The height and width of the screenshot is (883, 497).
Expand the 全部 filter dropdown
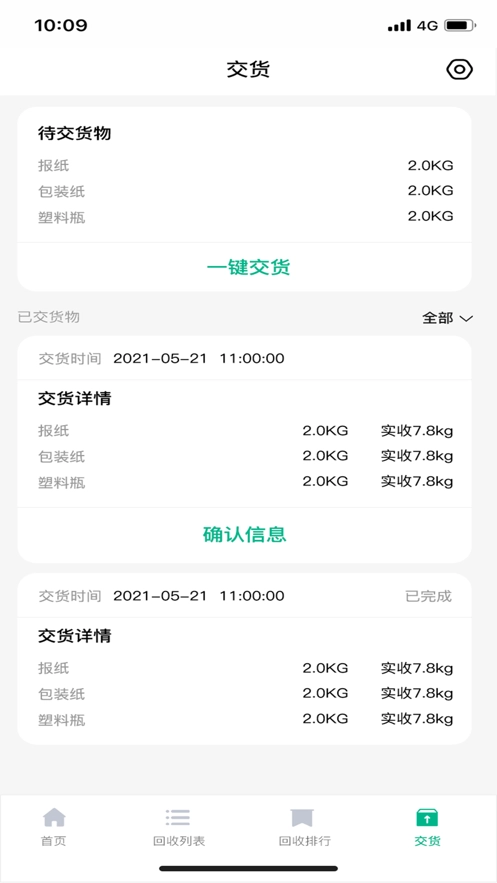tap(447, 318)
